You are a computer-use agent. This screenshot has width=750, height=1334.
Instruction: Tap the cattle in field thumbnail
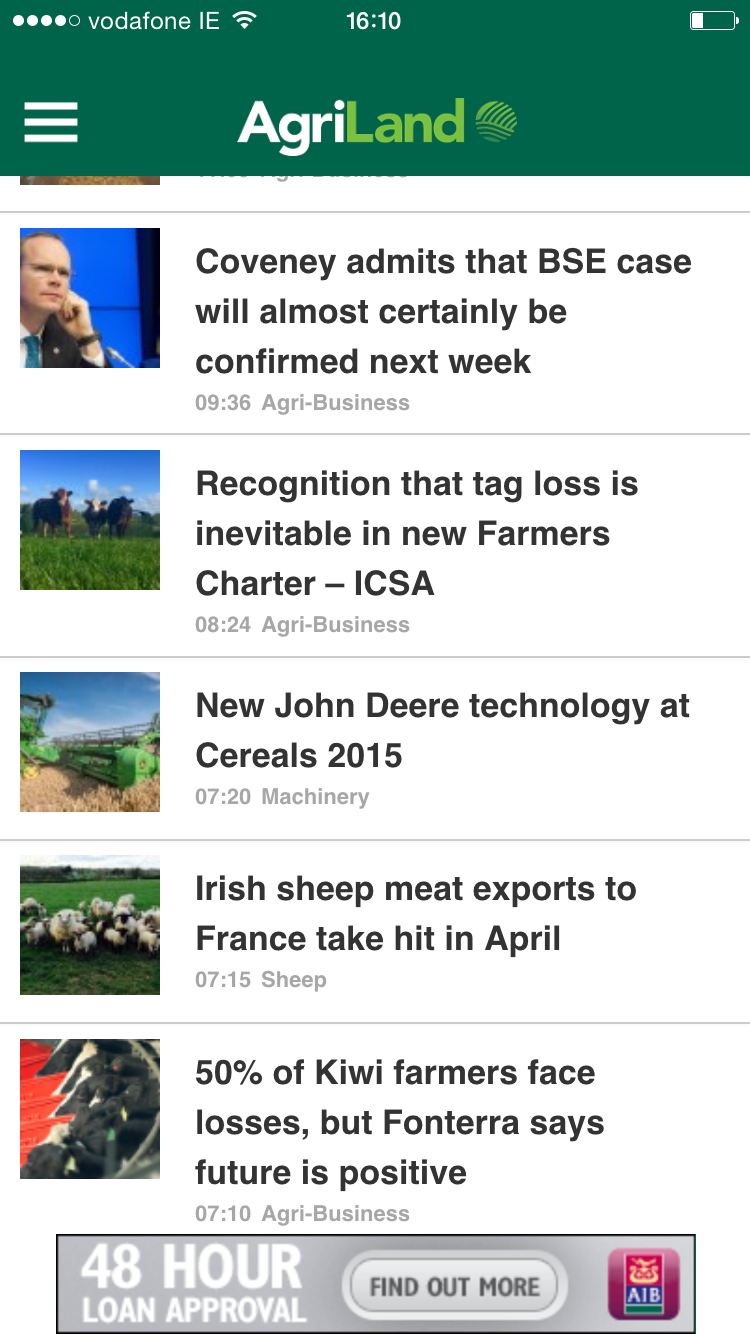point(89,519)
